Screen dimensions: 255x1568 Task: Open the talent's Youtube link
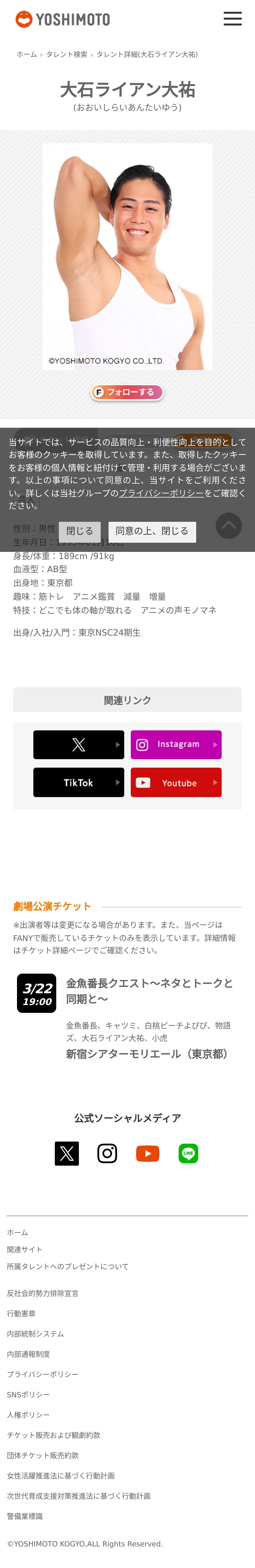click(176, 782)
